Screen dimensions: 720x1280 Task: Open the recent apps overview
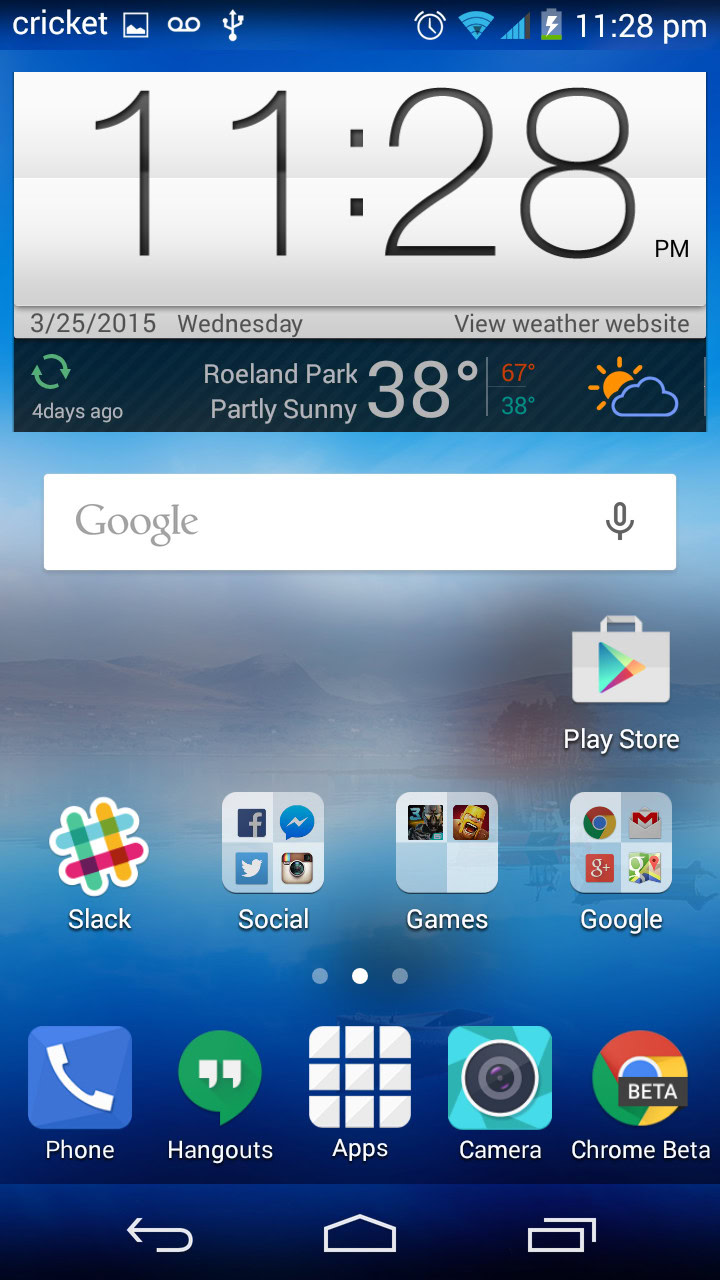click(x=561, y=1236)
